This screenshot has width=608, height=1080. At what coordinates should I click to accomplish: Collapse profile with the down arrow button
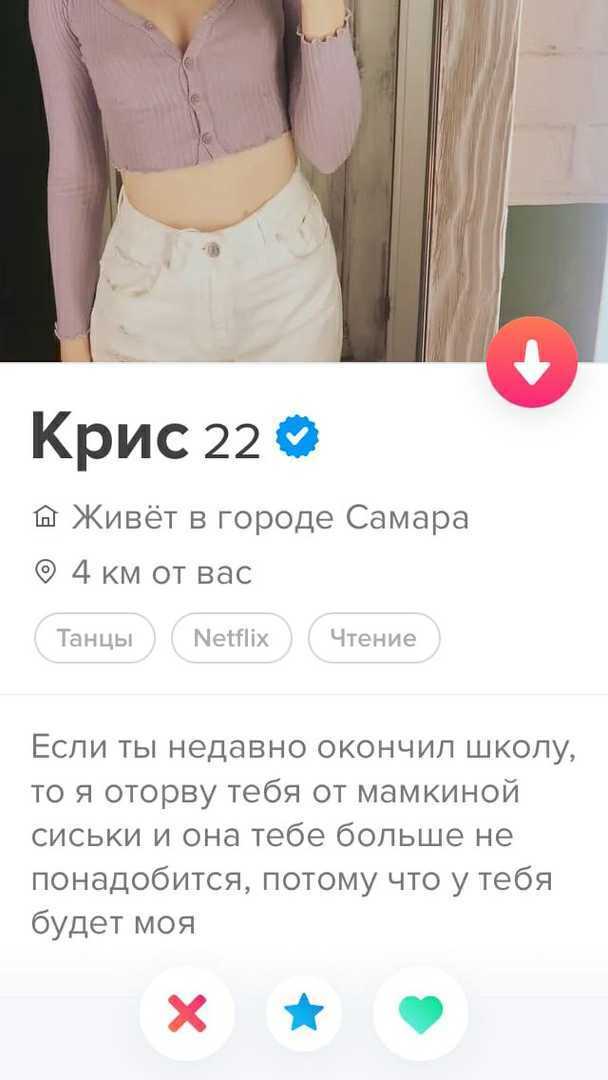pos(531,362)
